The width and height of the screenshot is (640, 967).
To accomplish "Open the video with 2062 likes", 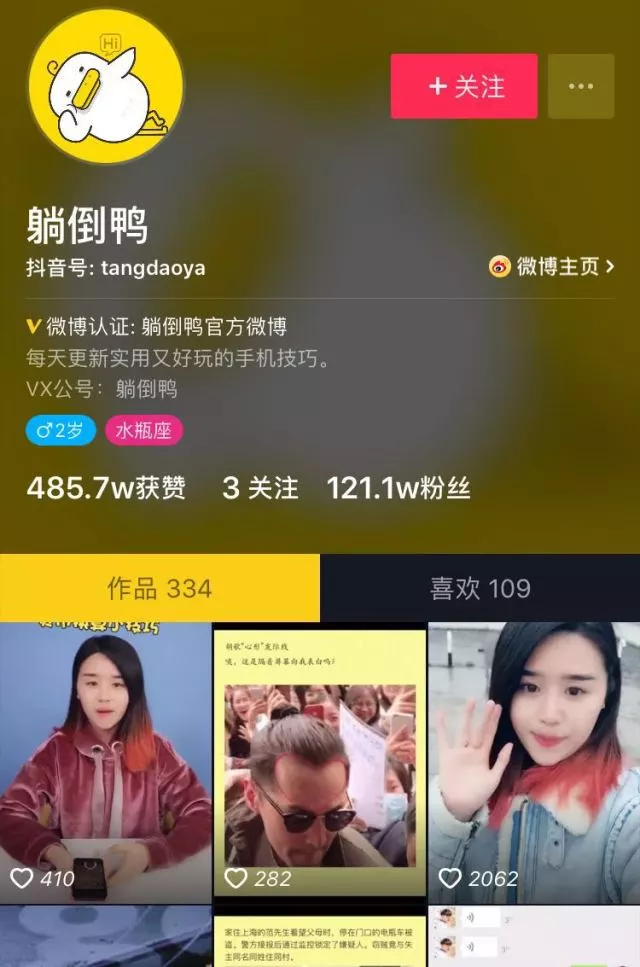I will click(x=534, y=760).
